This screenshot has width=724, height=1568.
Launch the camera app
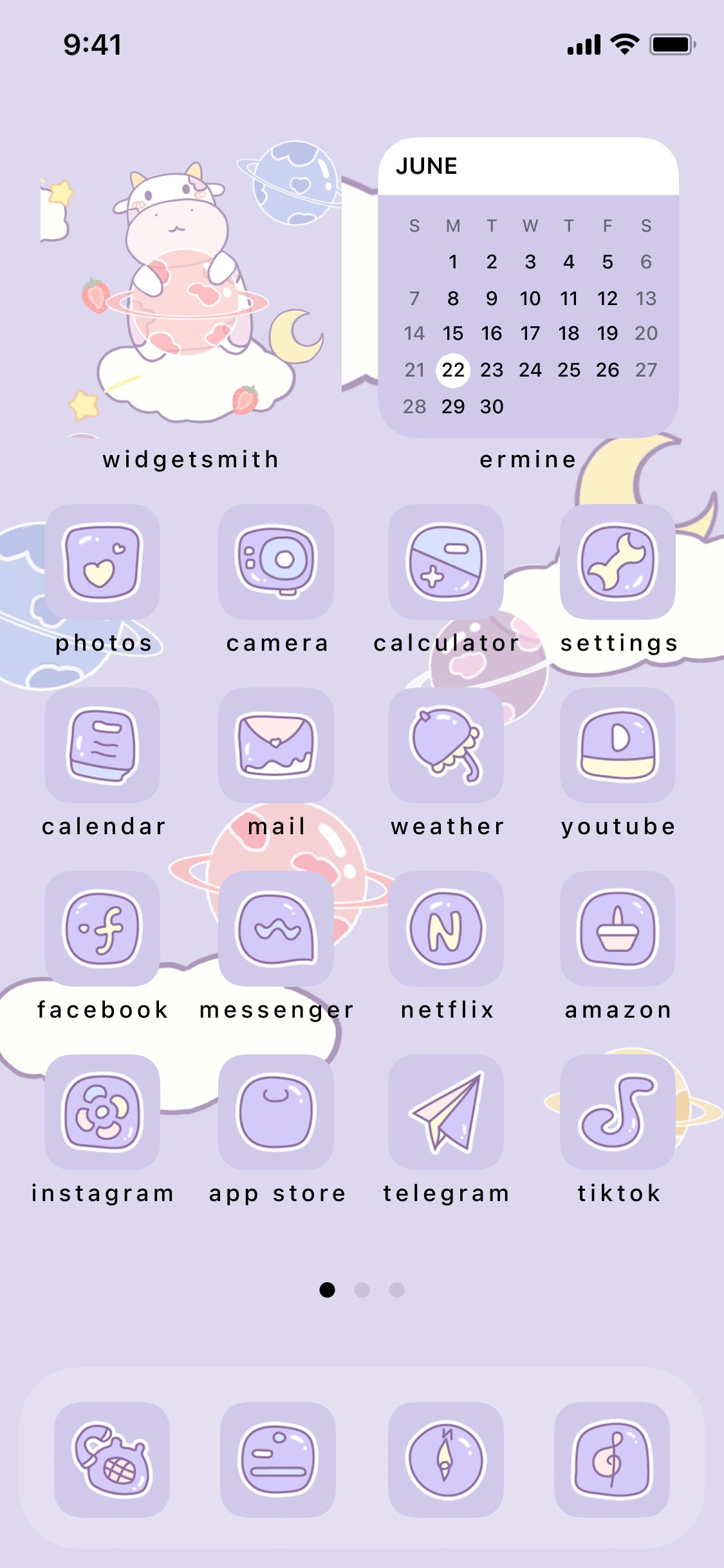276,562
